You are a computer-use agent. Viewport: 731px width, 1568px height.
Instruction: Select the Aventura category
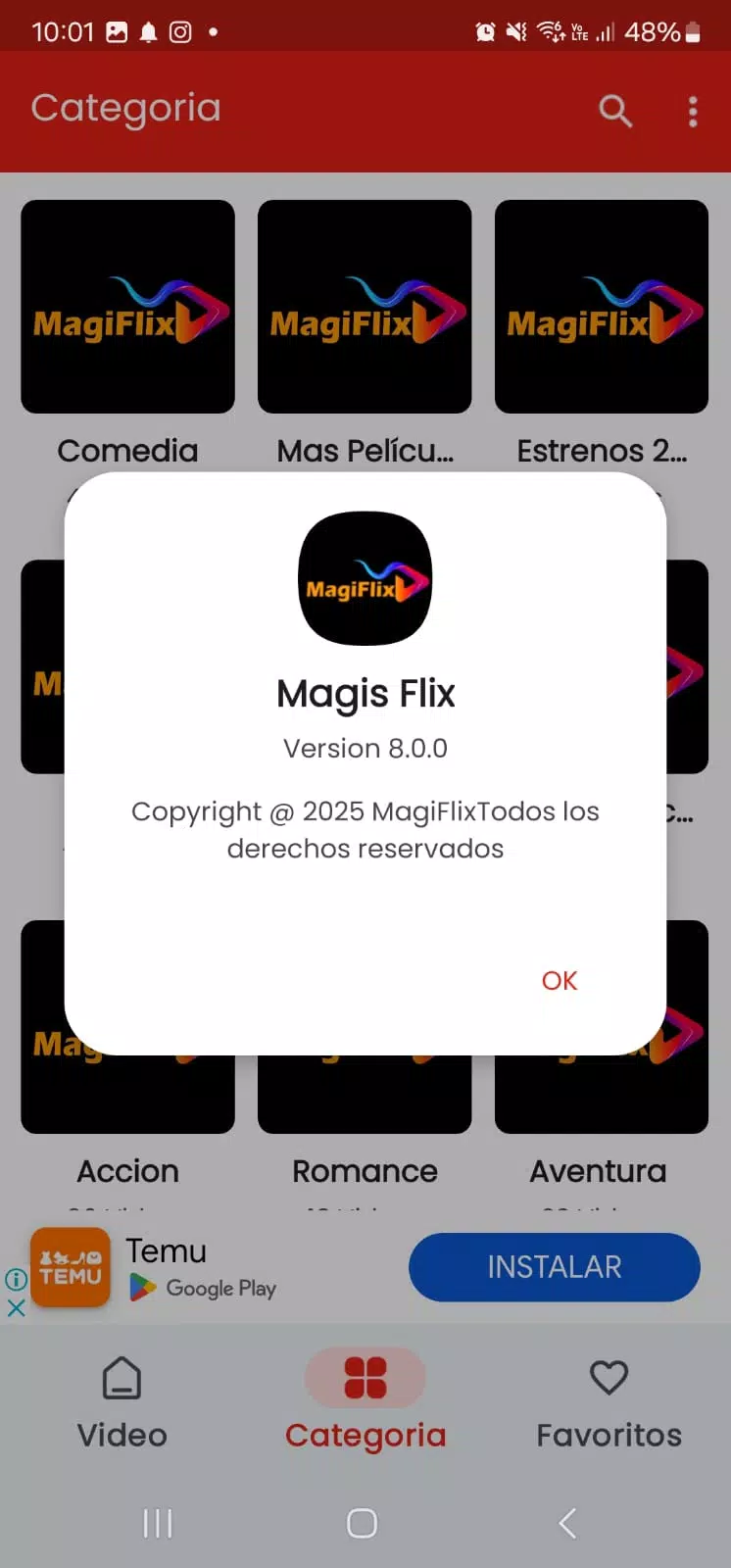click(x=598, y=1171)
